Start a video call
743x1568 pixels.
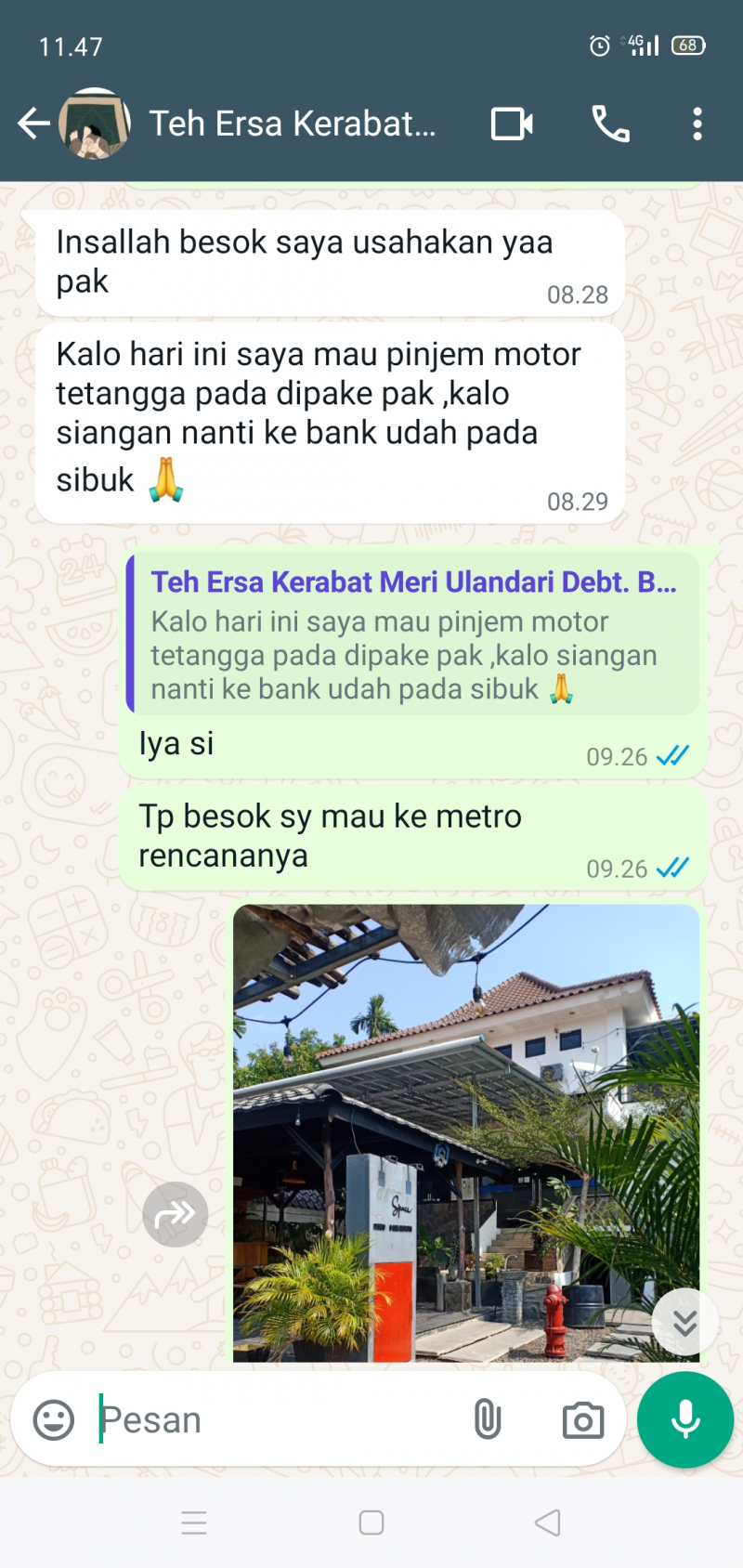coord(512,124)
